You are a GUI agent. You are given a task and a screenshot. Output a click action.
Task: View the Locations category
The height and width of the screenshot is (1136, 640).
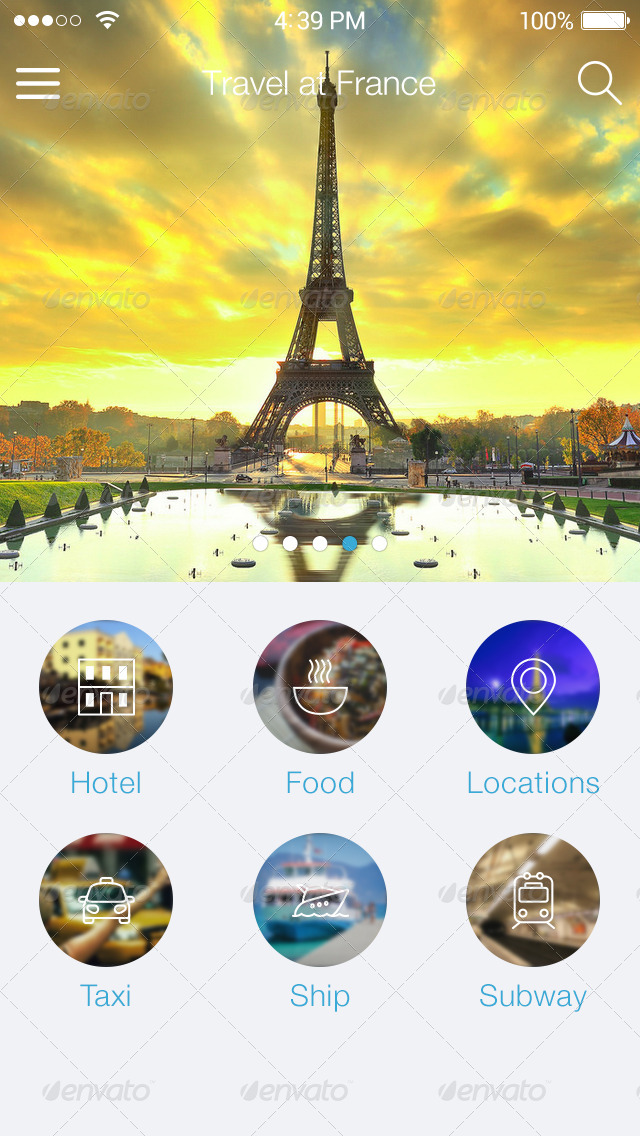pos(533,687)
